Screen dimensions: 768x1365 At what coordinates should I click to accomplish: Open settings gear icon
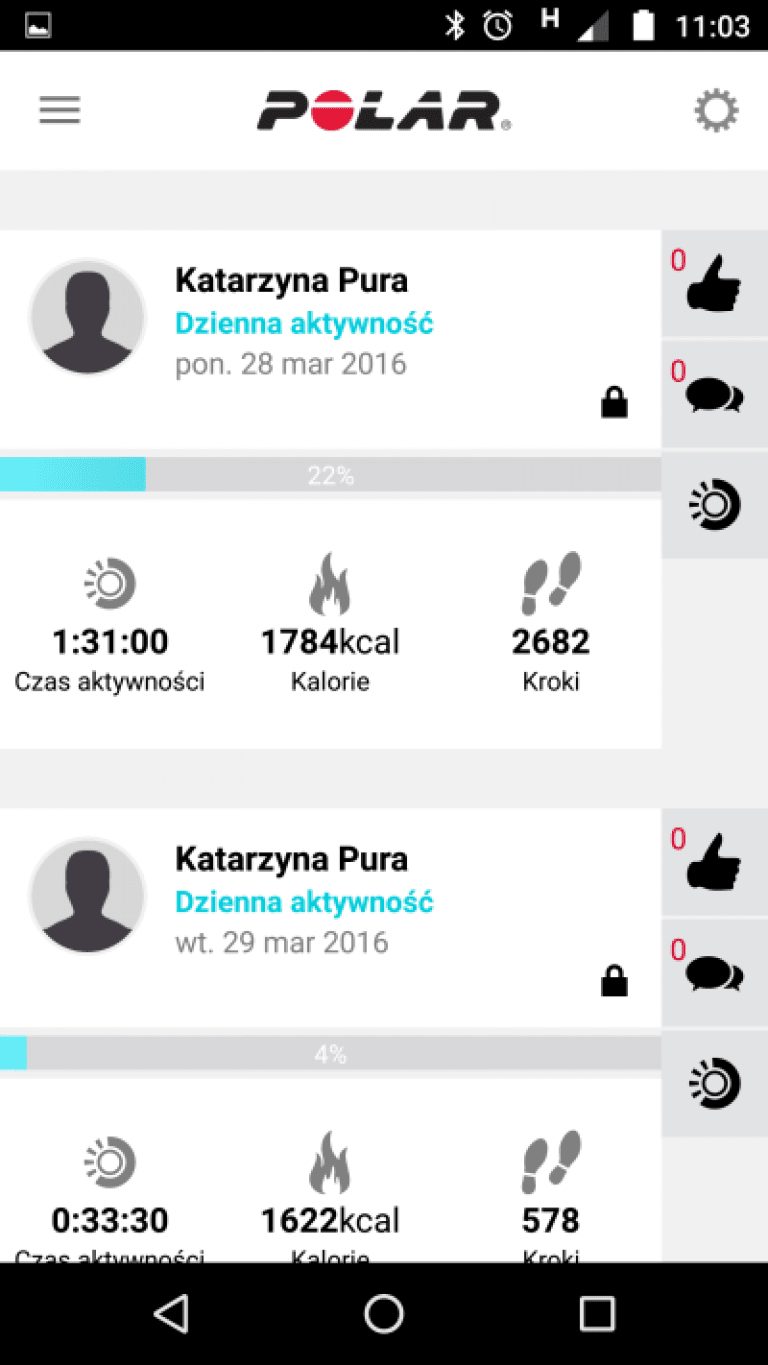point(717,110)
